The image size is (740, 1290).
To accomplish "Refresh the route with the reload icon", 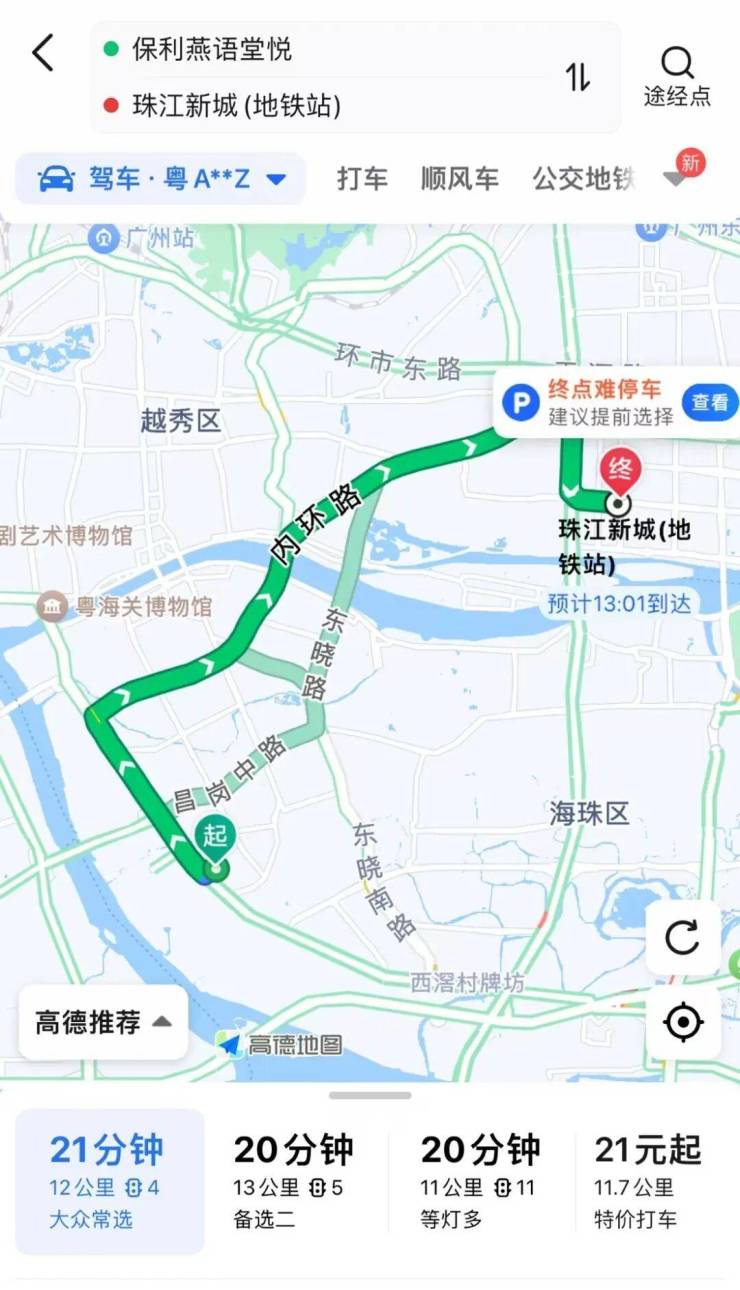I will point(683,938).
